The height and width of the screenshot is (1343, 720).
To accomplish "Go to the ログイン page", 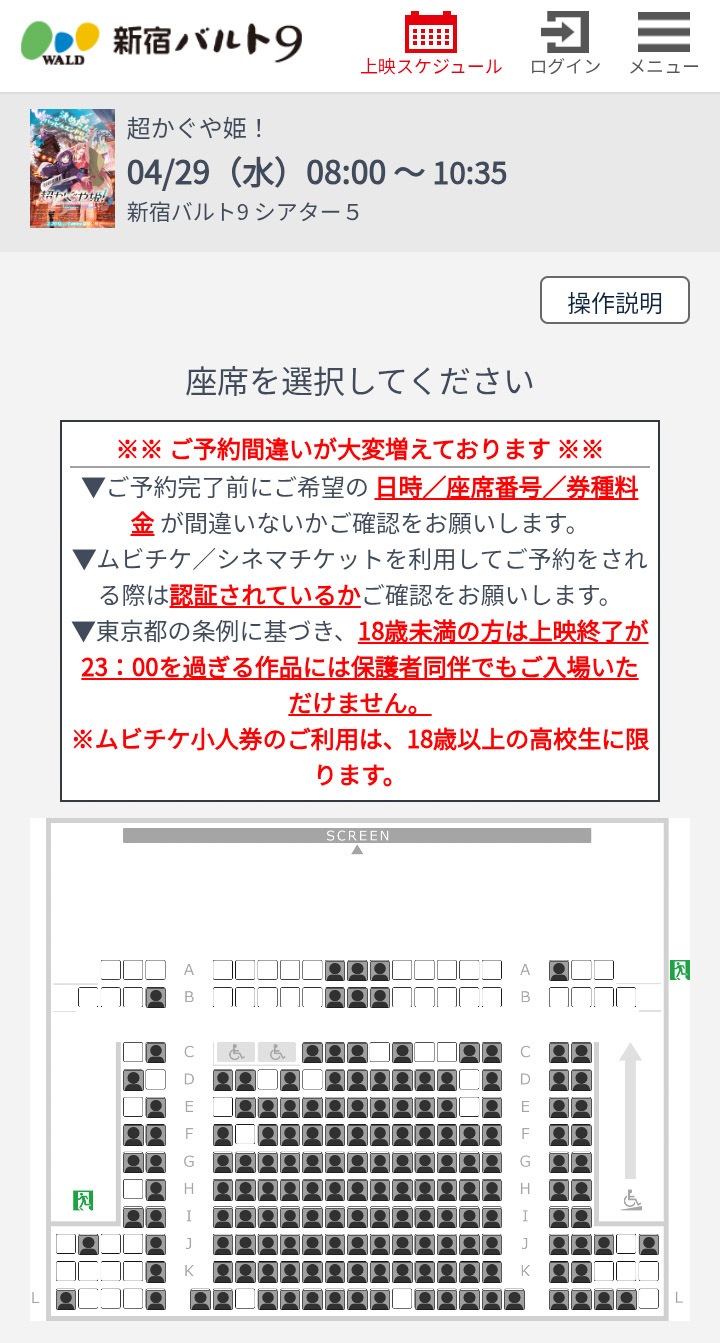I will coord(565,44).
